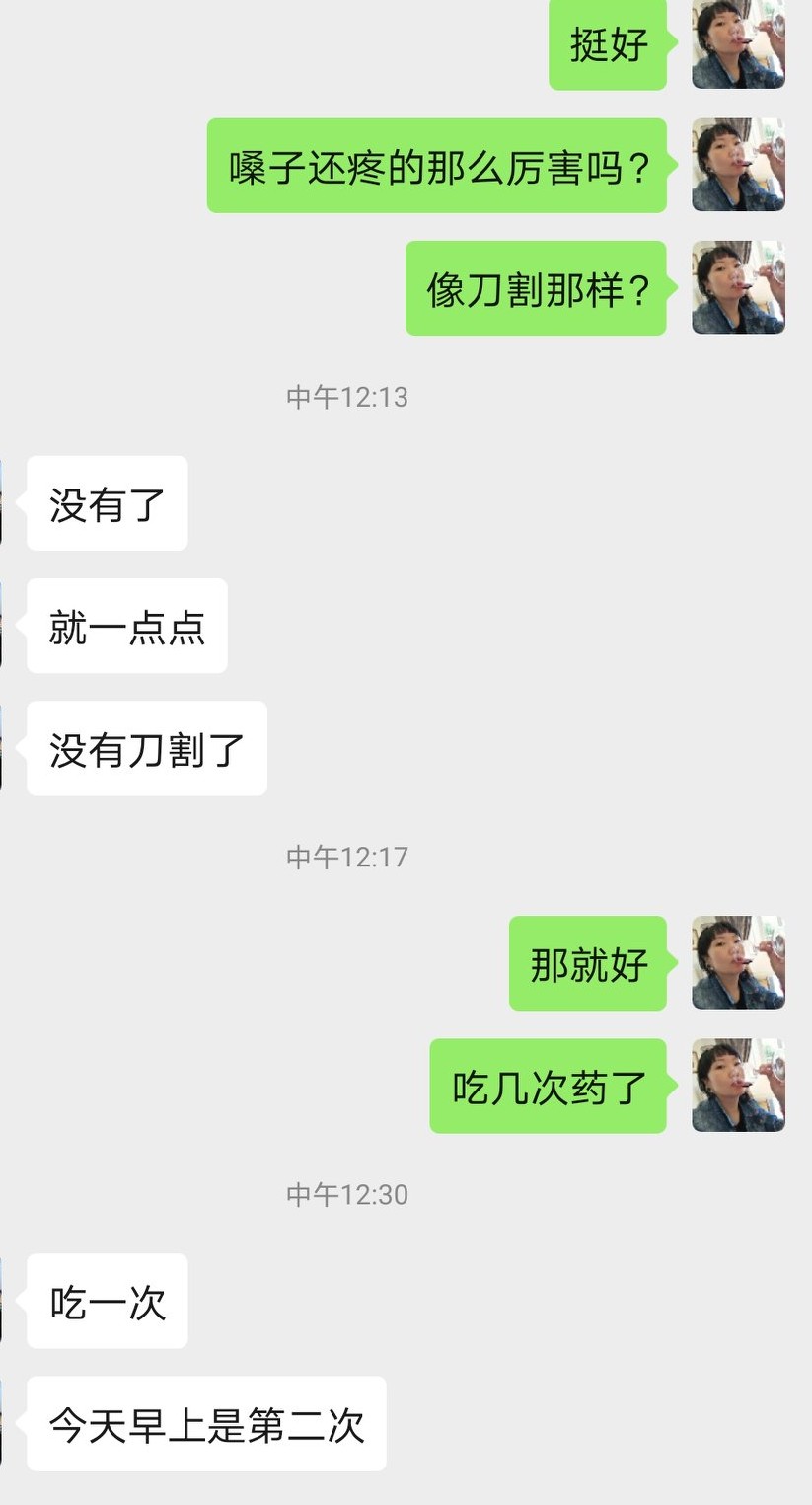Select the reply bubble 没有了
This screenshot has width=812, height=1505.
(107, 503)
